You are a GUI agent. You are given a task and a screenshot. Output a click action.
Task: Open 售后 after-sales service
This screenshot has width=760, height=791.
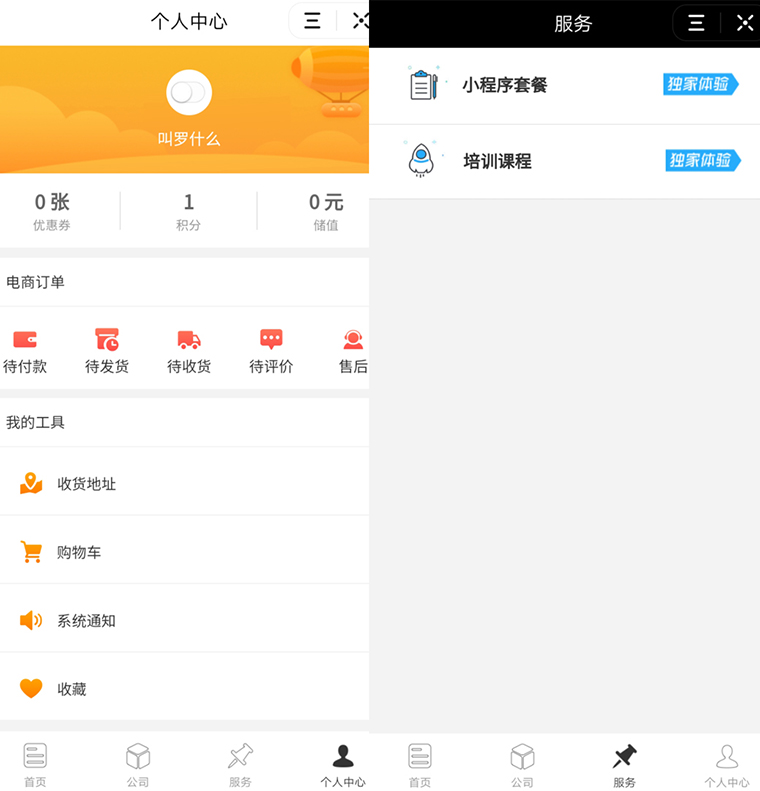click(352, 351)
